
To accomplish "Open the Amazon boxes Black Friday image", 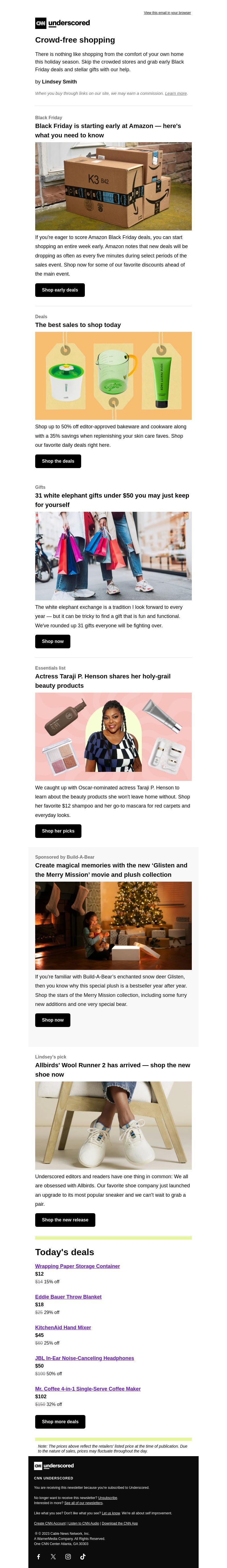I will pyautogui.click(x=113, y=186).
